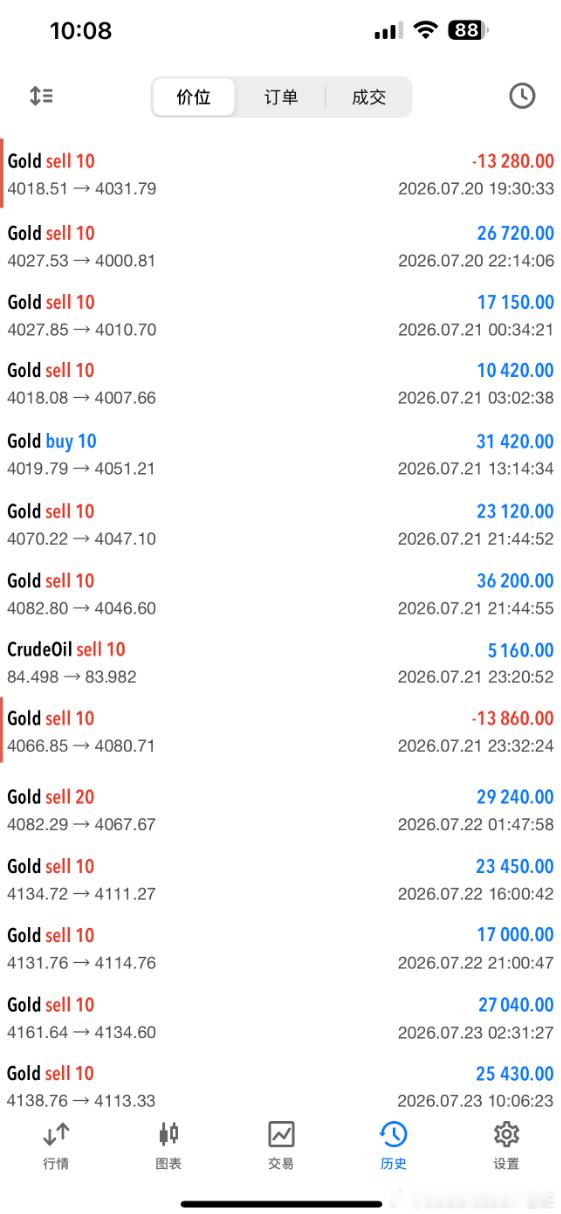Tap the trade closed 2026.07.20 22:14:06

(x=280, y=246)
